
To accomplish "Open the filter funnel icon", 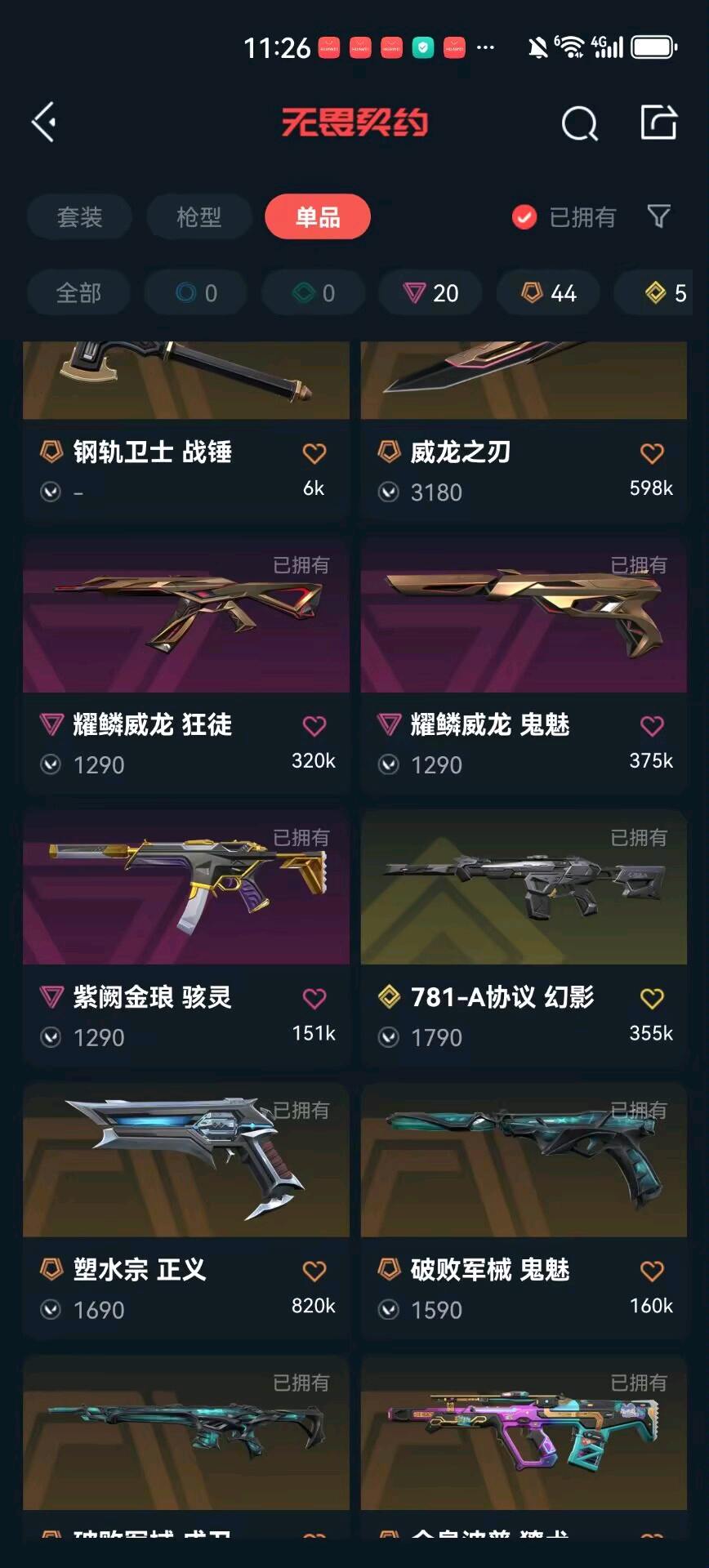I will point(658,216).
